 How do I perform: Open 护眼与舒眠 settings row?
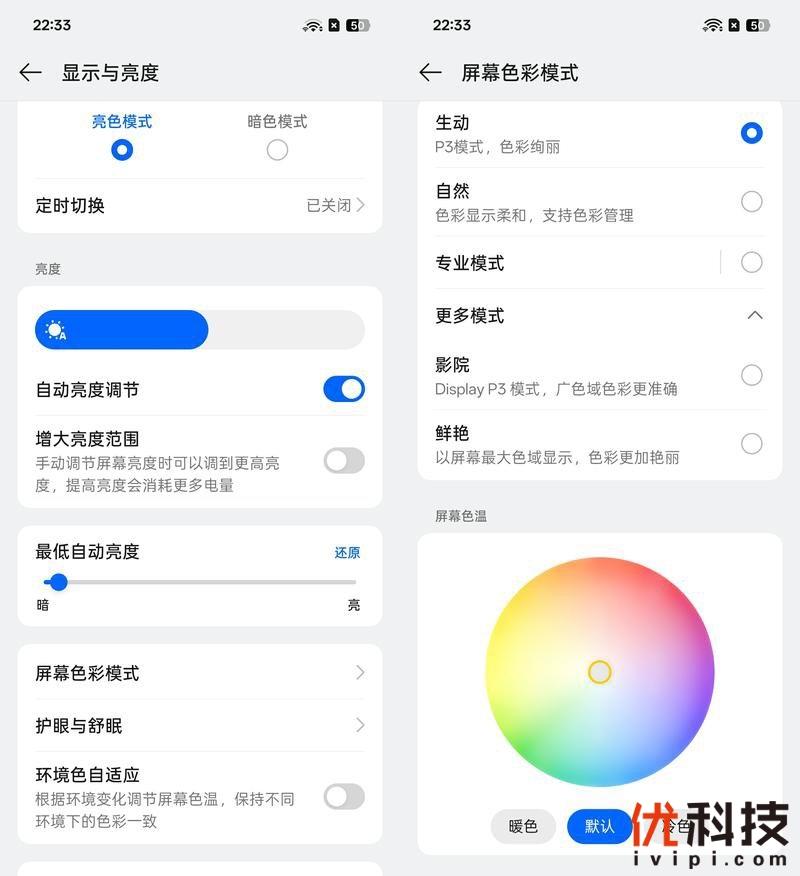coord(200,725)
